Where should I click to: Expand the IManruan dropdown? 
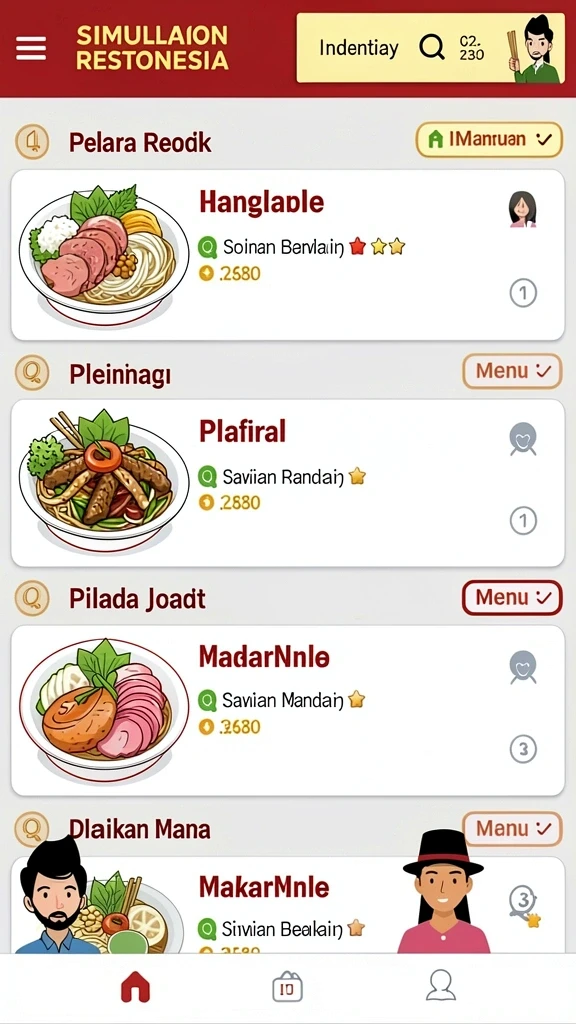pos(489,139)
